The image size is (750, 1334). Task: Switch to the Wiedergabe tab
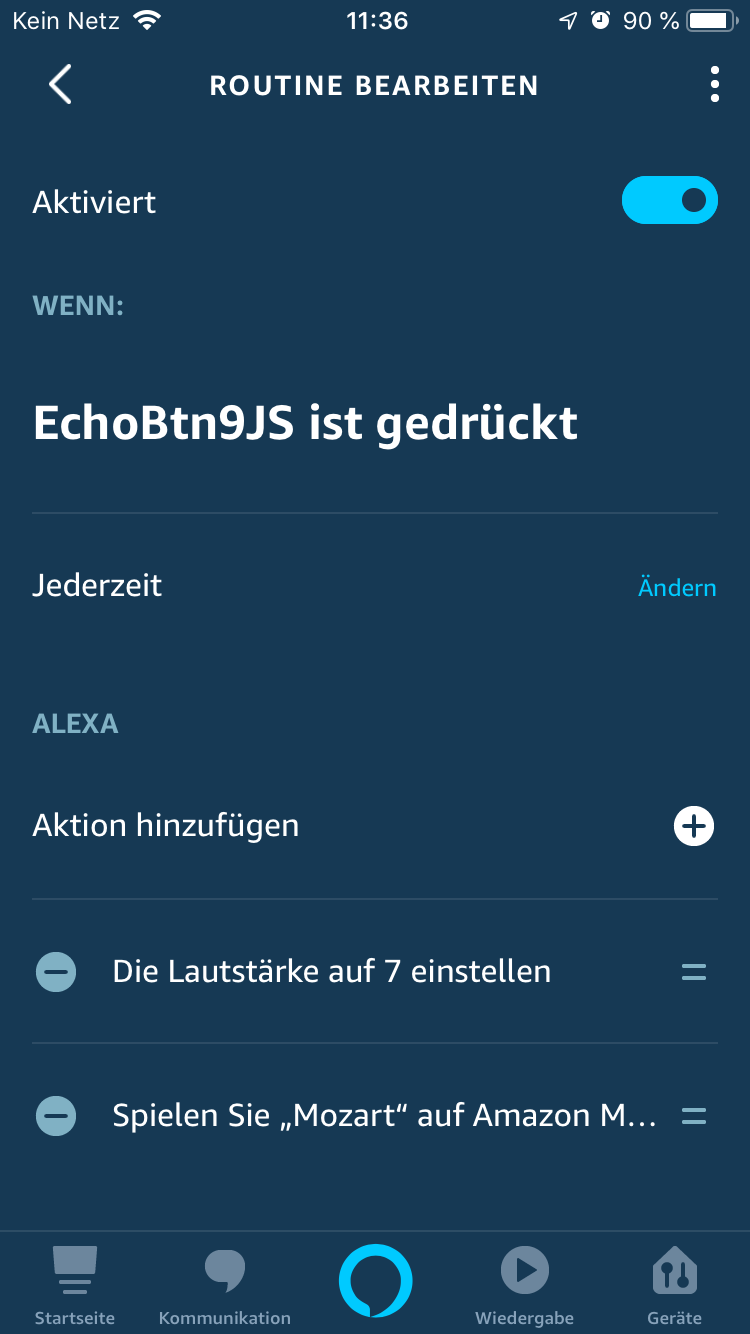click(x=524, y=1285)
